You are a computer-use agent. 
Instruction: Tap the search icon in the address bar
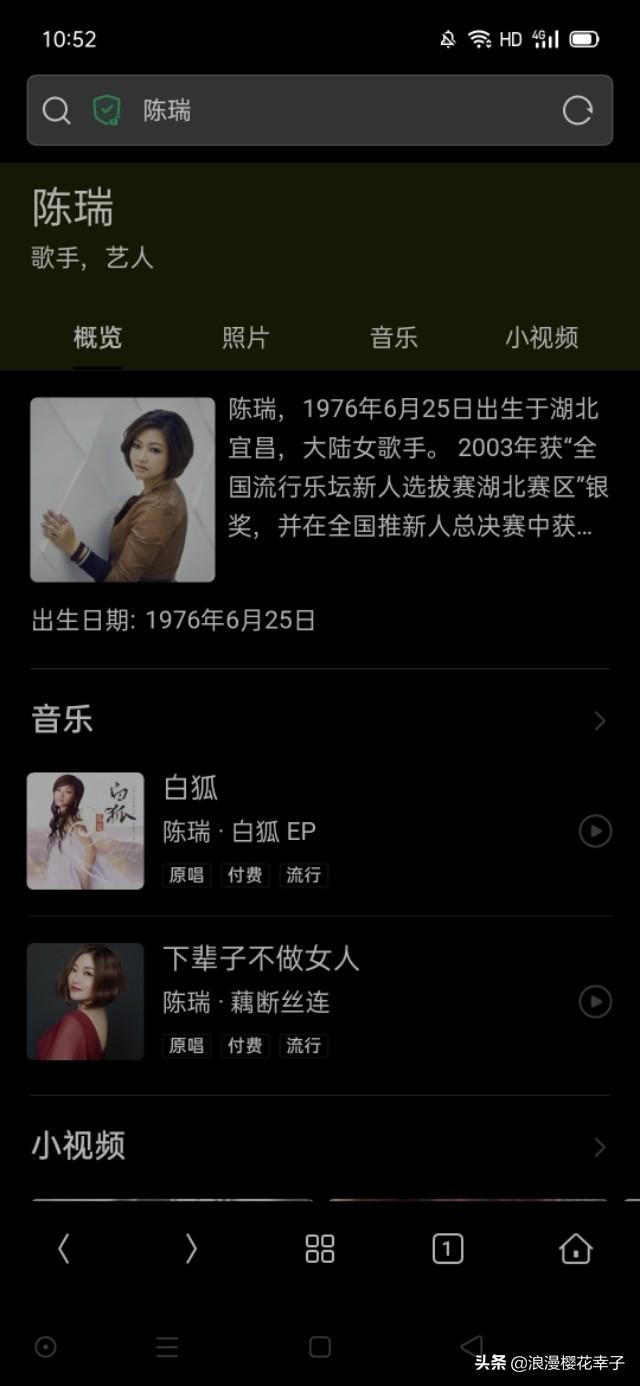pyautogui.click(x=57, y=110)
